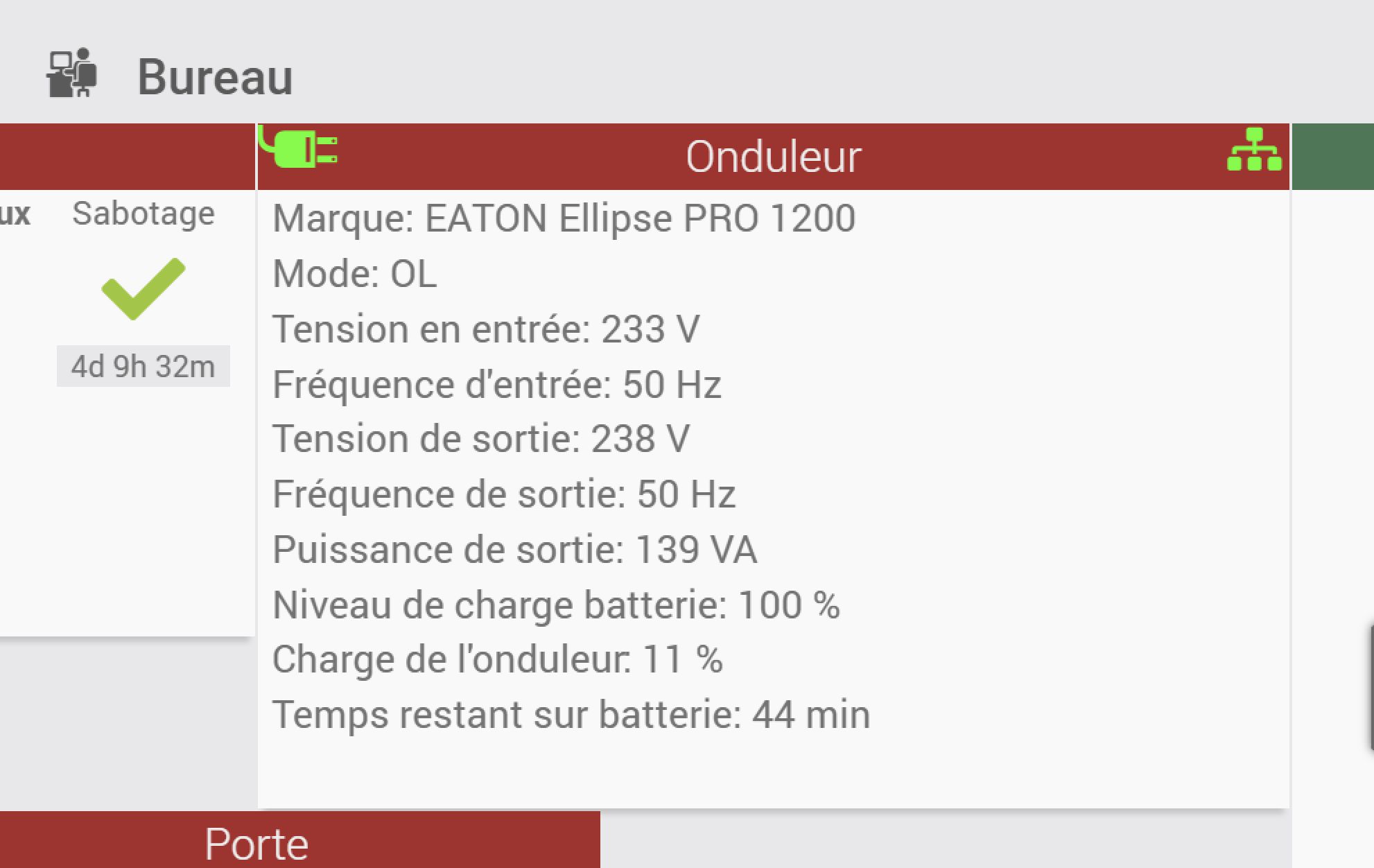Open the Onduleur widget title
Viewport: 1374px width, 868px height.
773,157
